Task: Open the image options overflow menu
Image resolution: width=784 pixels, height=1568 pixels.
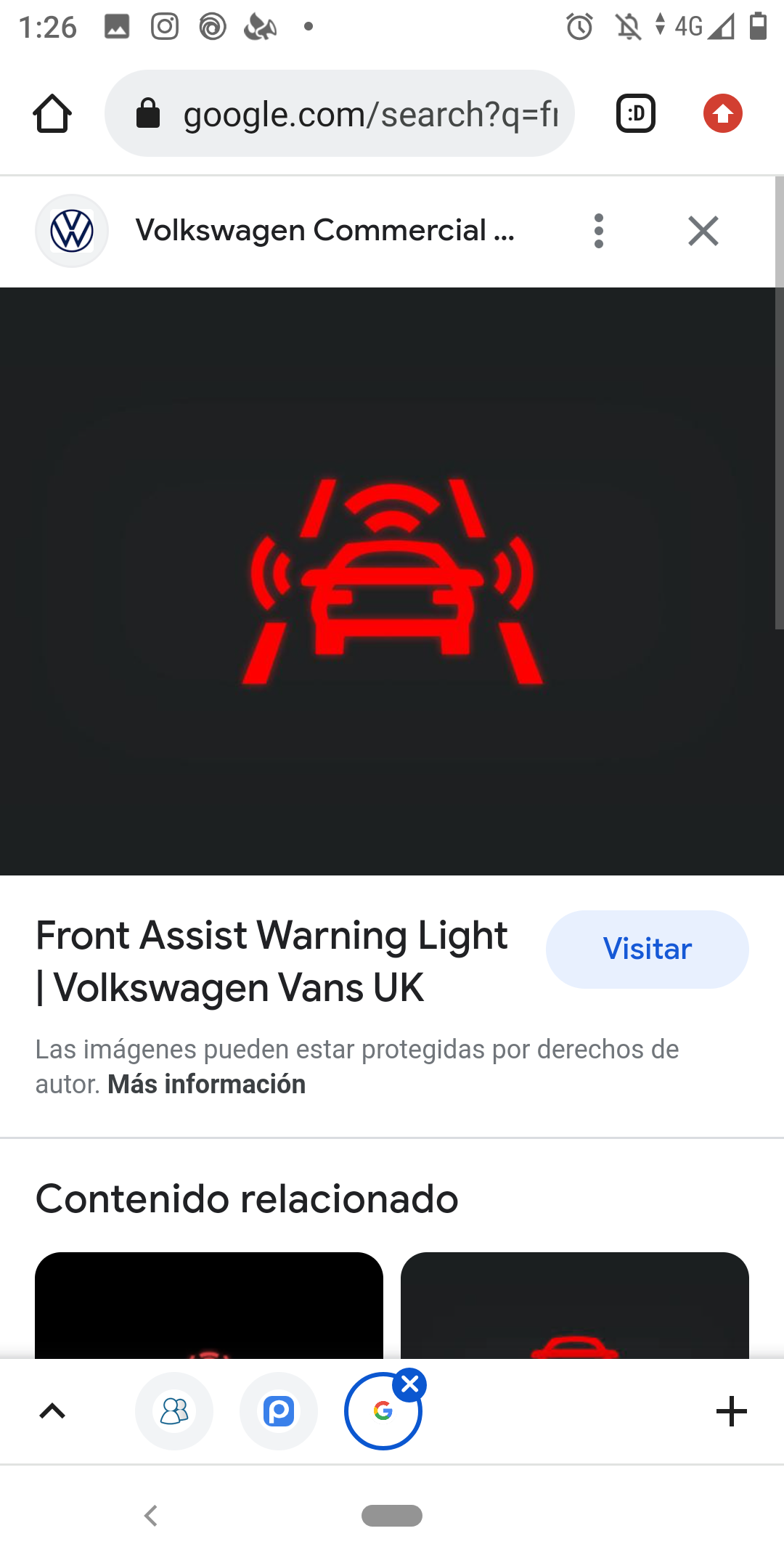Action: 598,231
